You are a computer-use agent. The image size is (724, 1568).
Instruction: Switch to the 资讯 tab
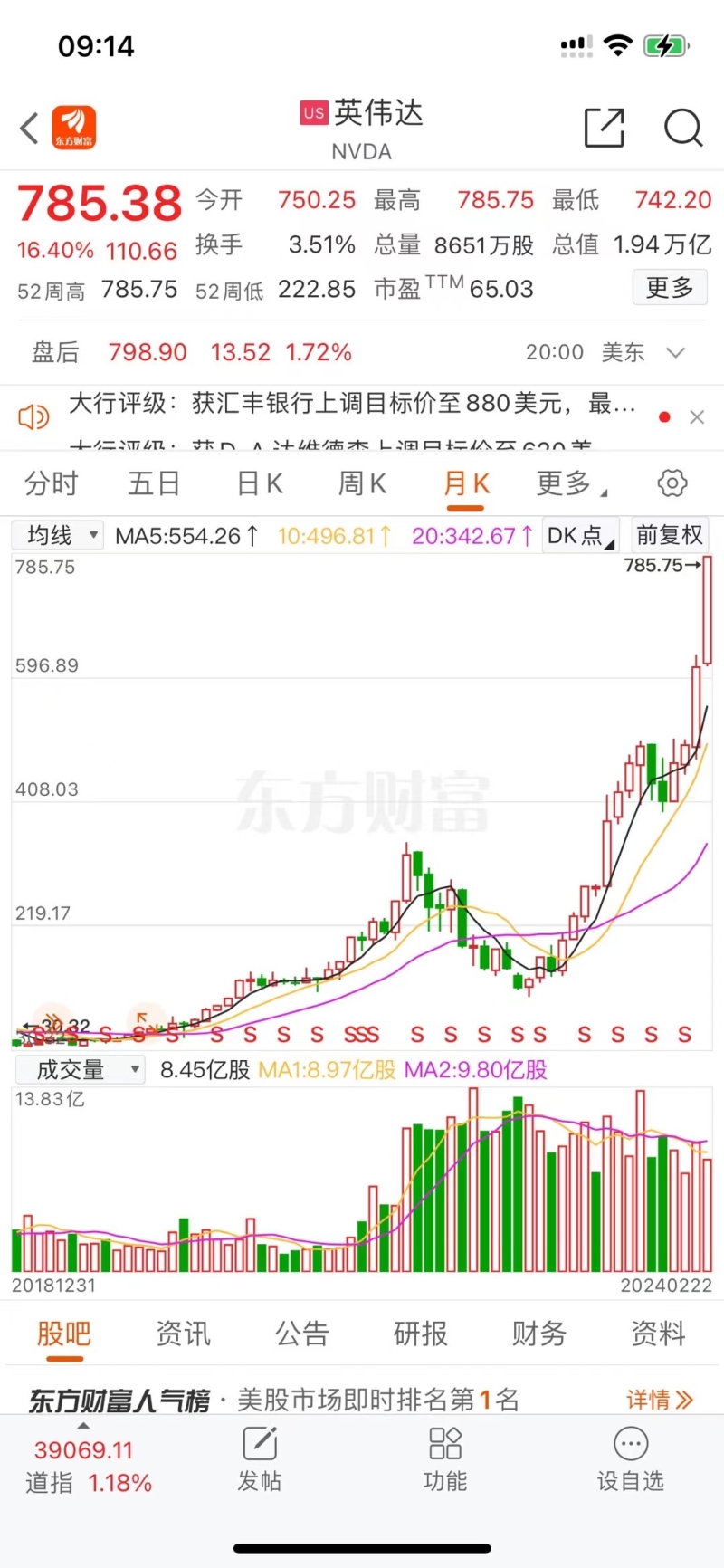click(x=183, y=1334)
